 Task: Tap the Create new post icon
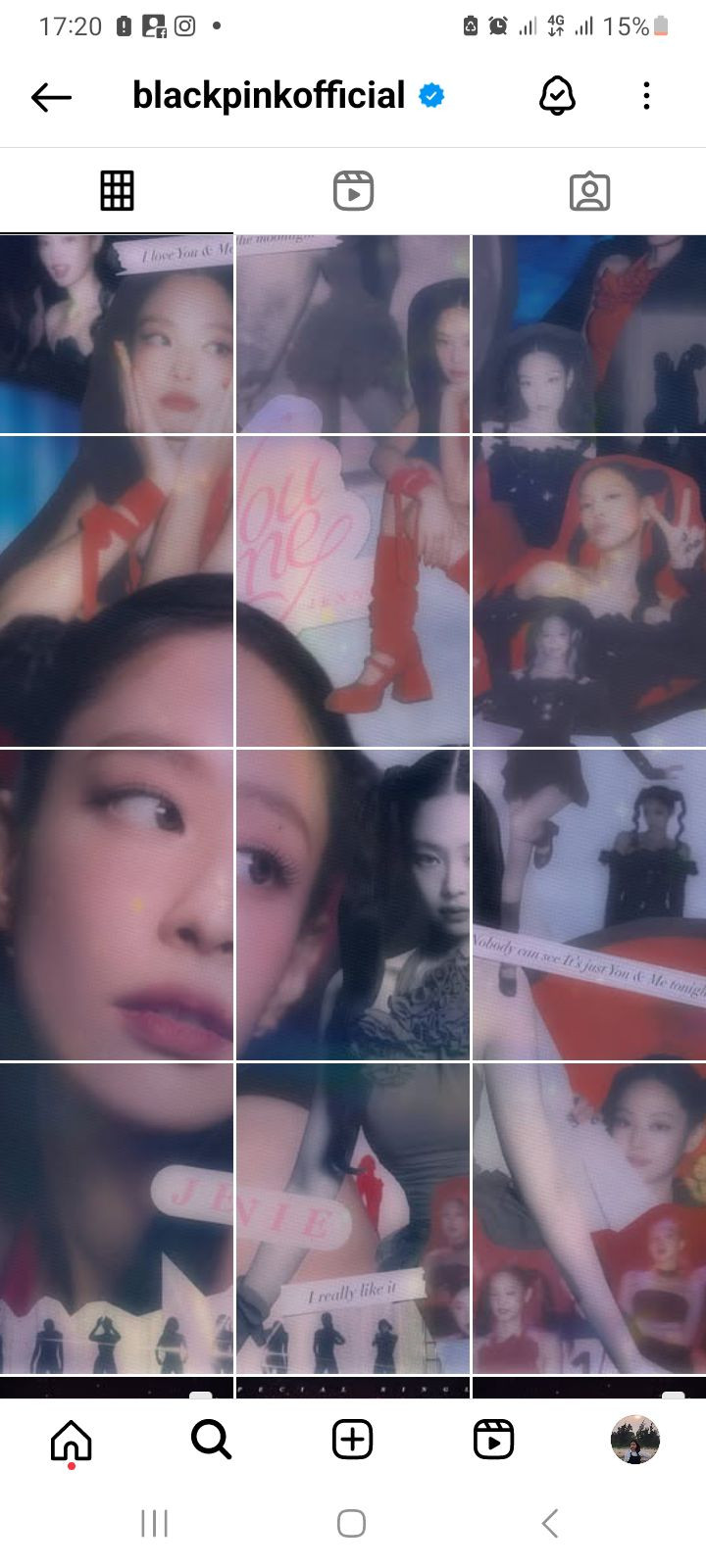click(x=352, y=1439)
